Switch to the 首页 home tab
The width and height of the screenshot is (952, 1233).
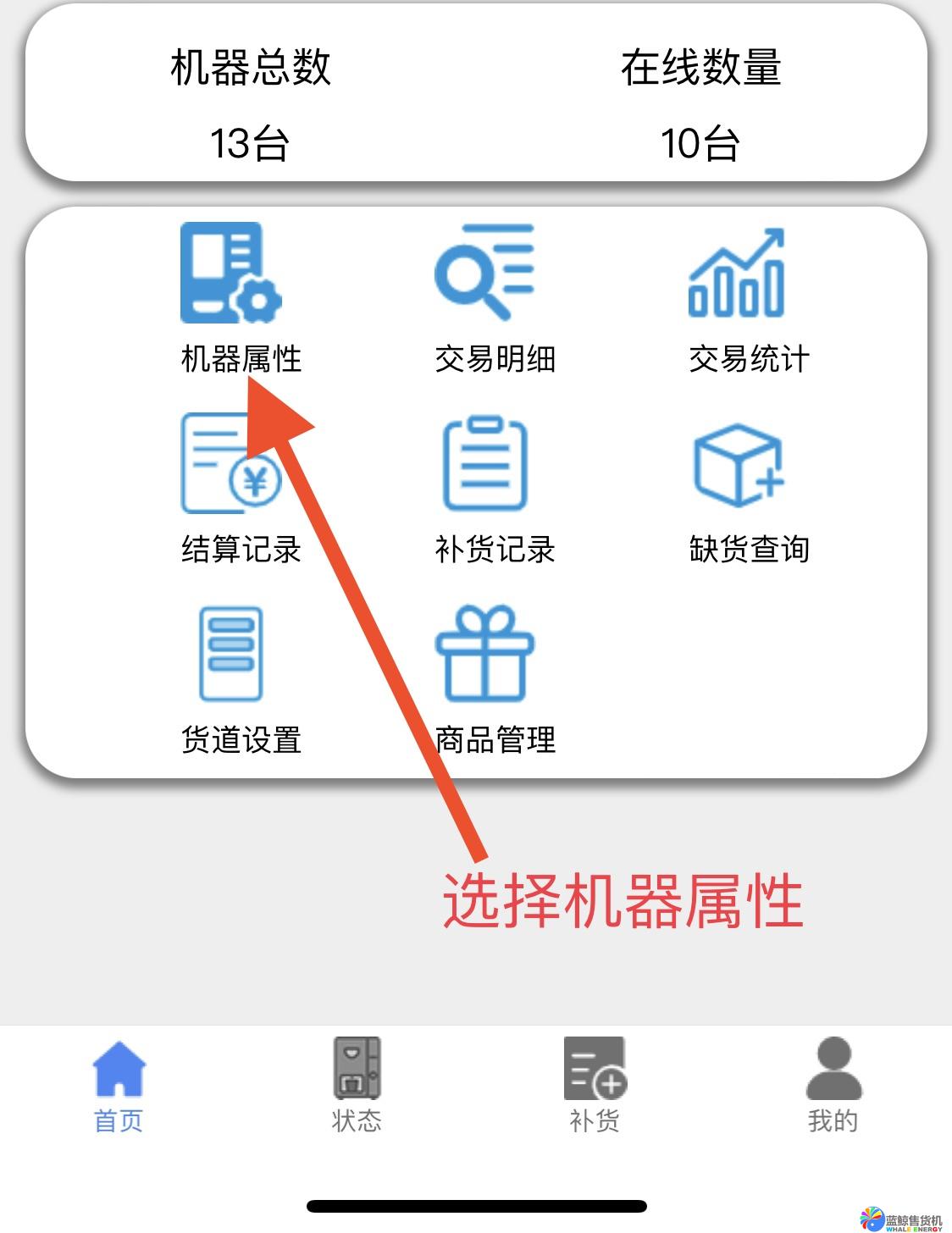pyautogui.click(x=119, y=1086)
